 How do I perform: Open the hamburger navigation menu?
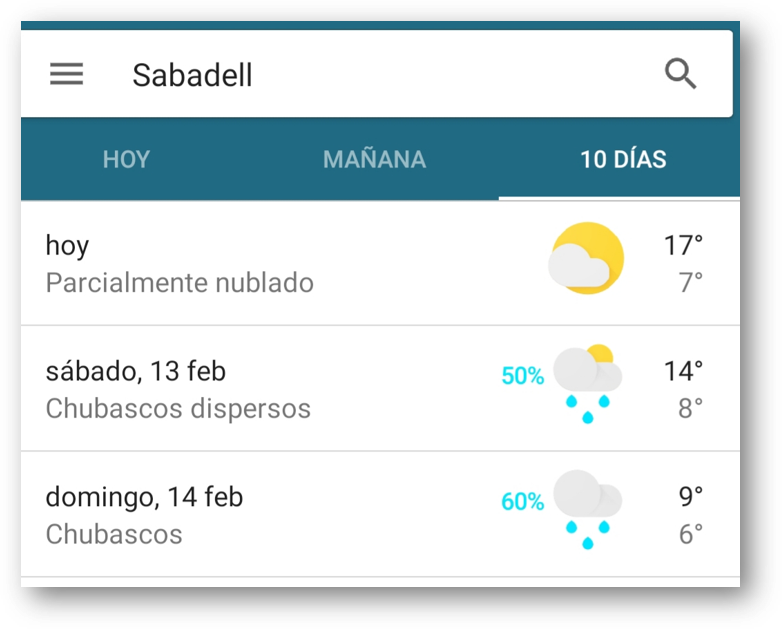pyautogui.click(x=67, y=74)
